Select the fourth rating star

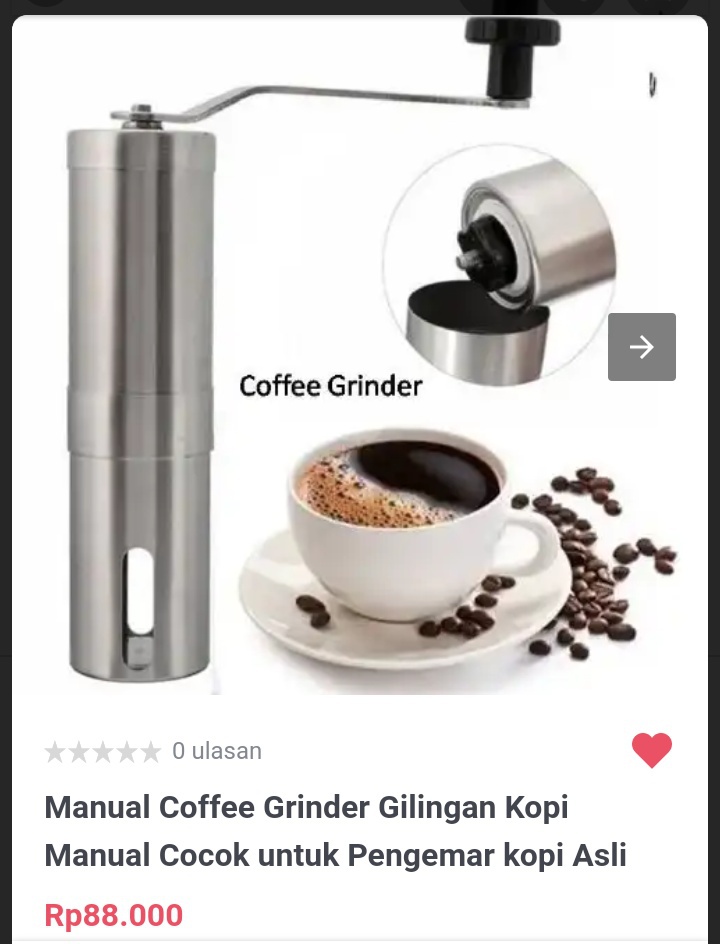tap(127, 751)
